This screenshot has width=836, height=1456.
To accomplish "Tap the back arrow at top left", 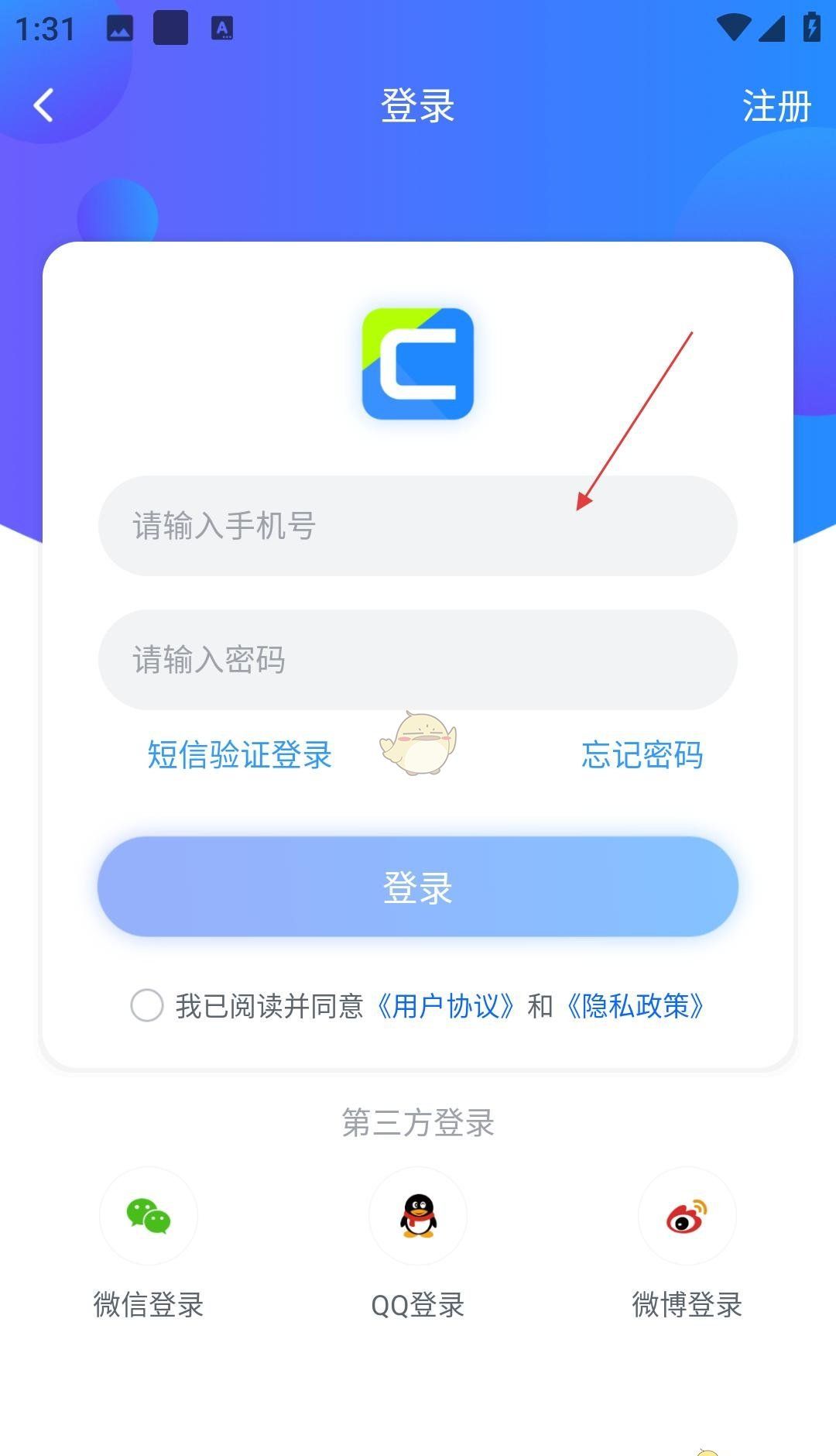I will [44, 105].
